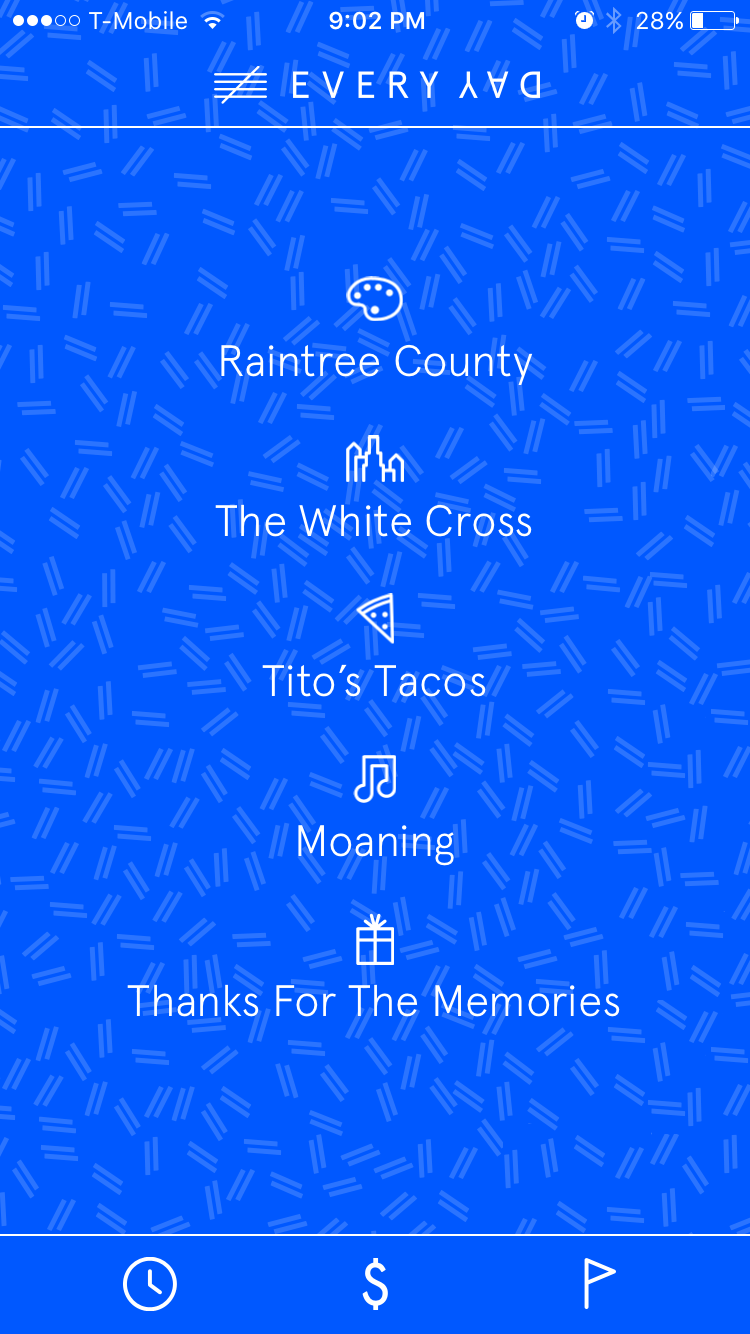750x1334 pixels.
Task: Select The White Cross entry
Action: coord(374,521)
